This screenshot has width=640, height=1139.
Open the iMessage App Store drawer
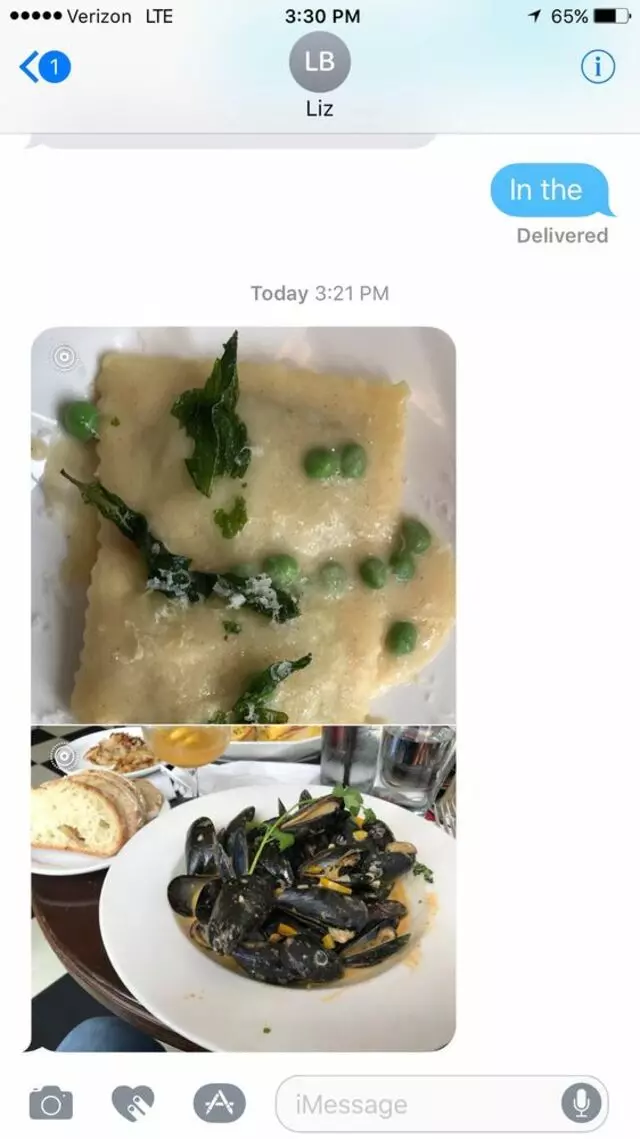pyautogui.click(x=218, y=1103)
